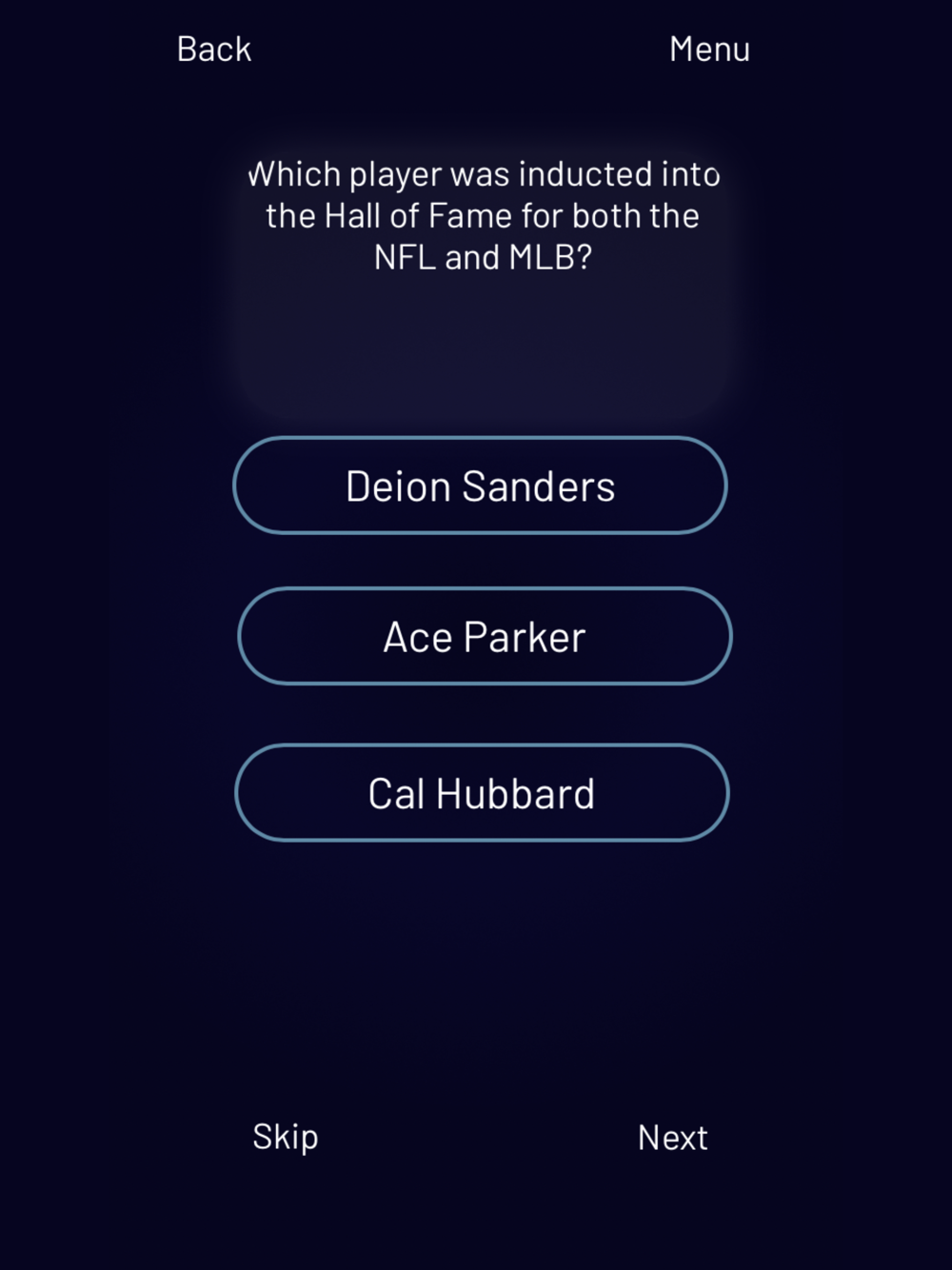952x1270 pixels.
Task: Go back with the Back button
Action: pos(214,49)
